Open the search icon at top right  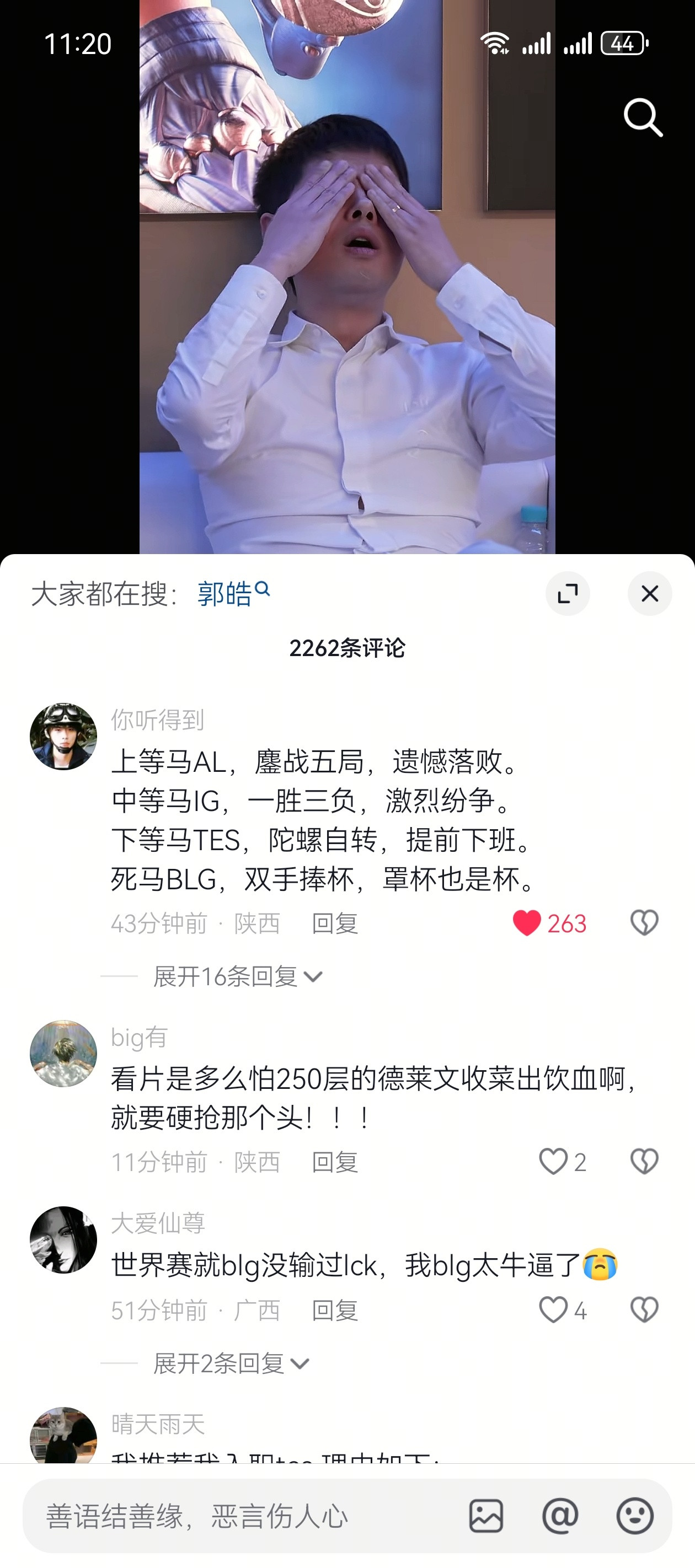point(643,117)
